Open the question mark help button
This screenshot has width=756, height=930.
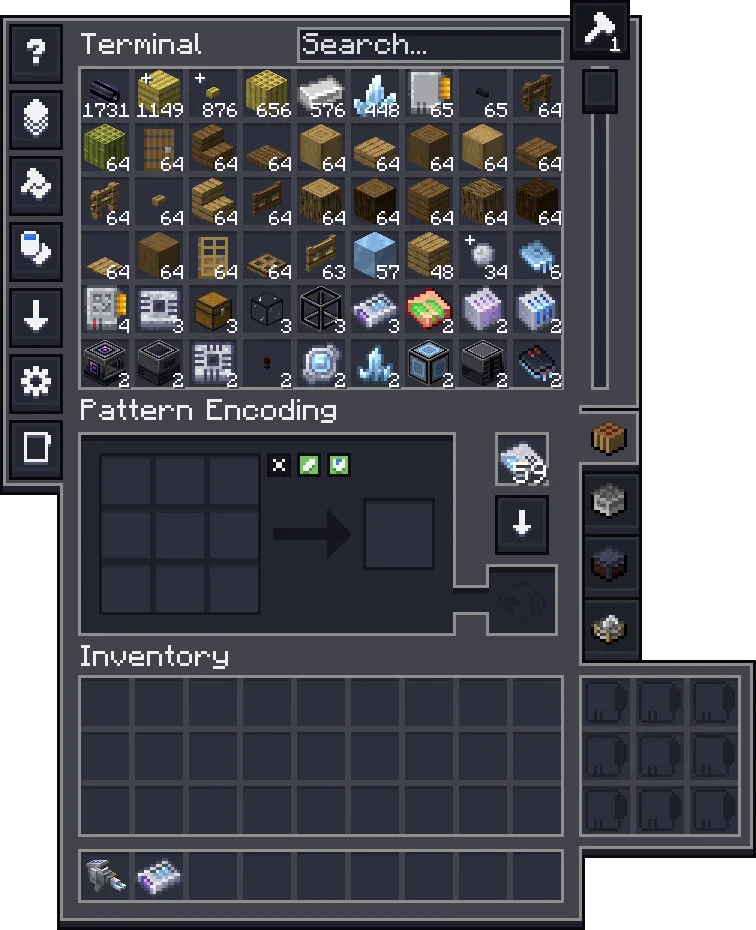pos(36,53)
